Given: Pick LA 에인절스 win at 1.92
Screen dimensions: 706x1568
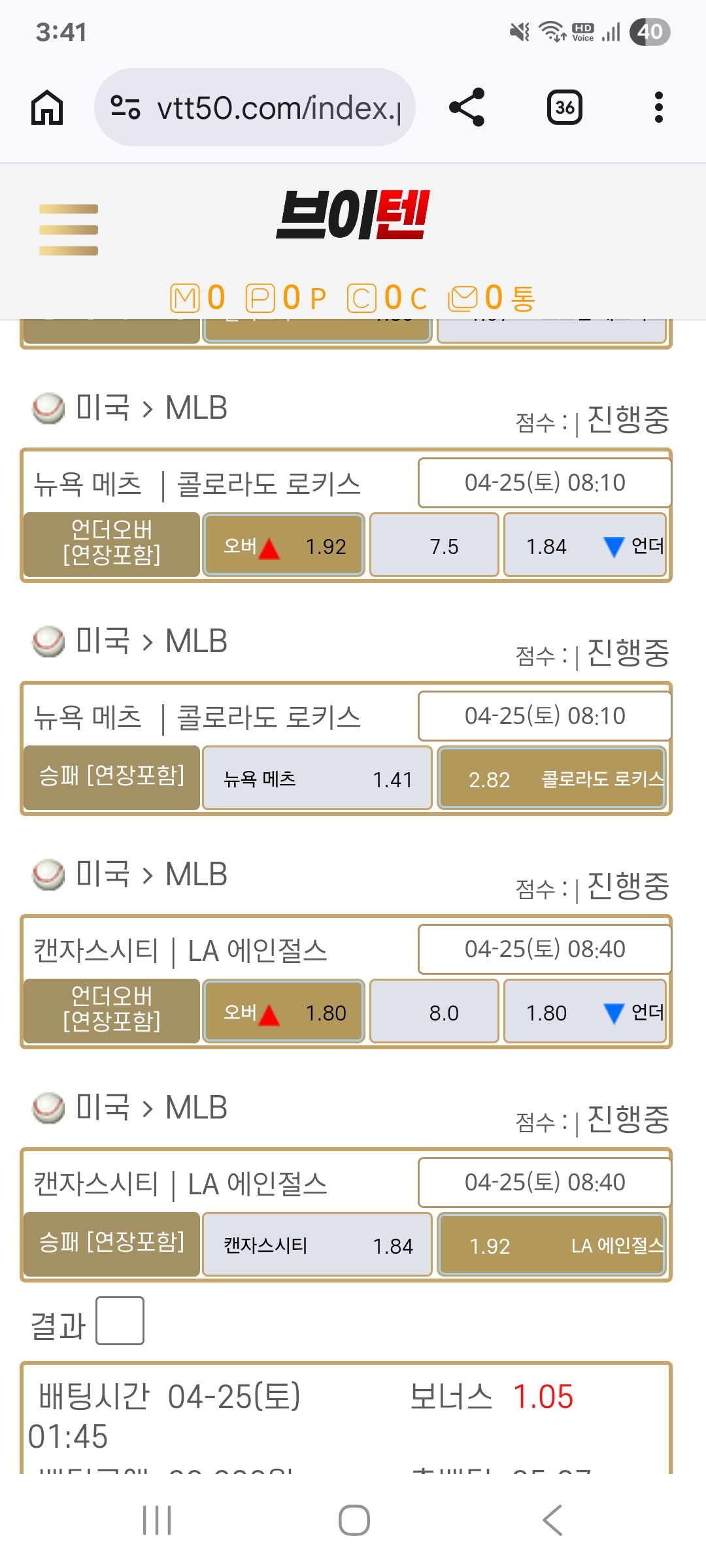Looking at the screenshot, I should [x=552, y=1245].
